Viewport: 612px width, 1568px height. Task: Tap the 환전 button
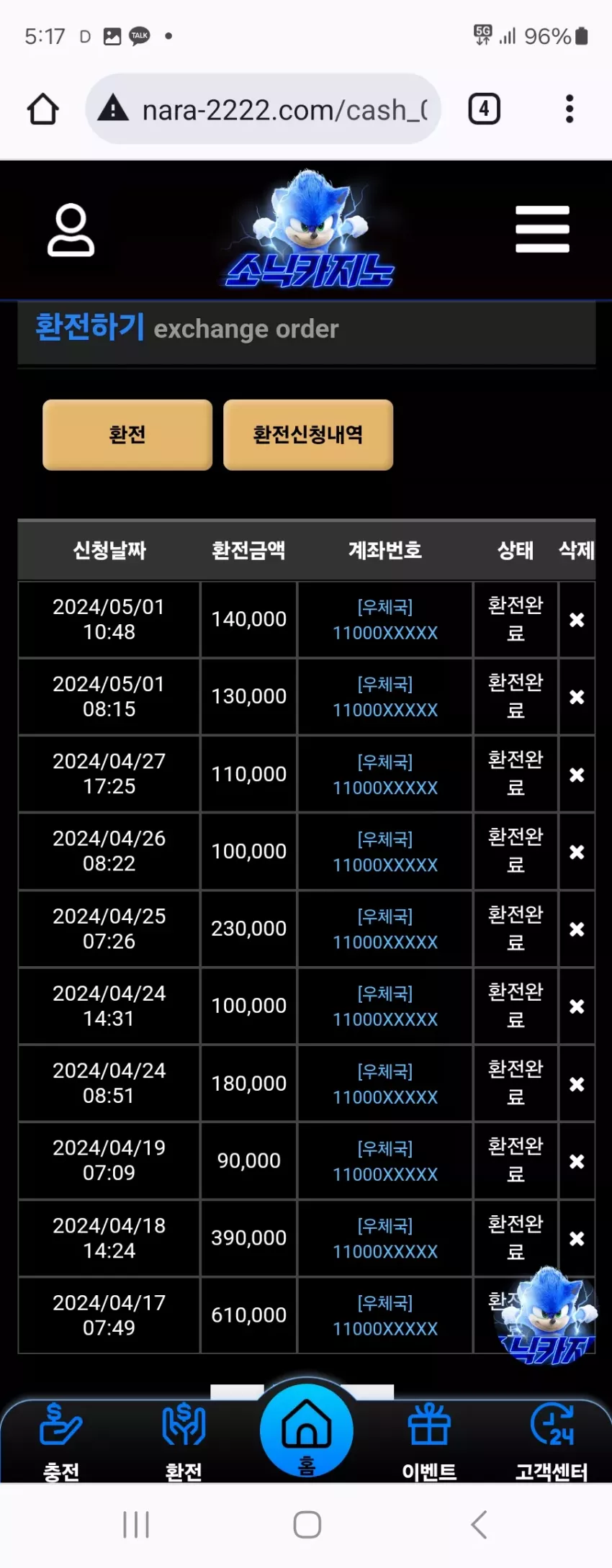click(127, 435)
